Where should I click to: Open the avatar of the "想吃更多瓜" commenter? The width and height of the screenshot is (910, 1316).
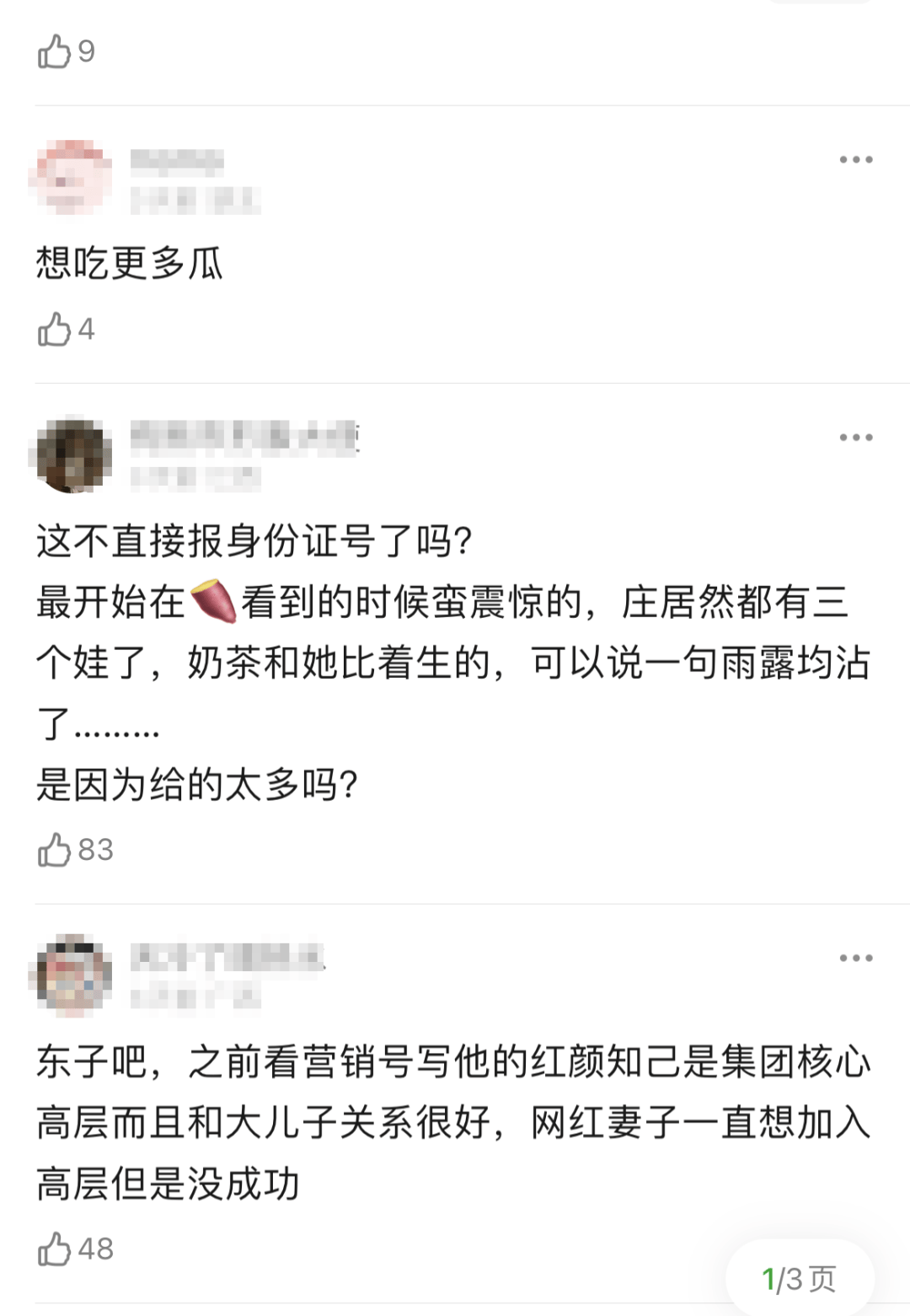72,177
